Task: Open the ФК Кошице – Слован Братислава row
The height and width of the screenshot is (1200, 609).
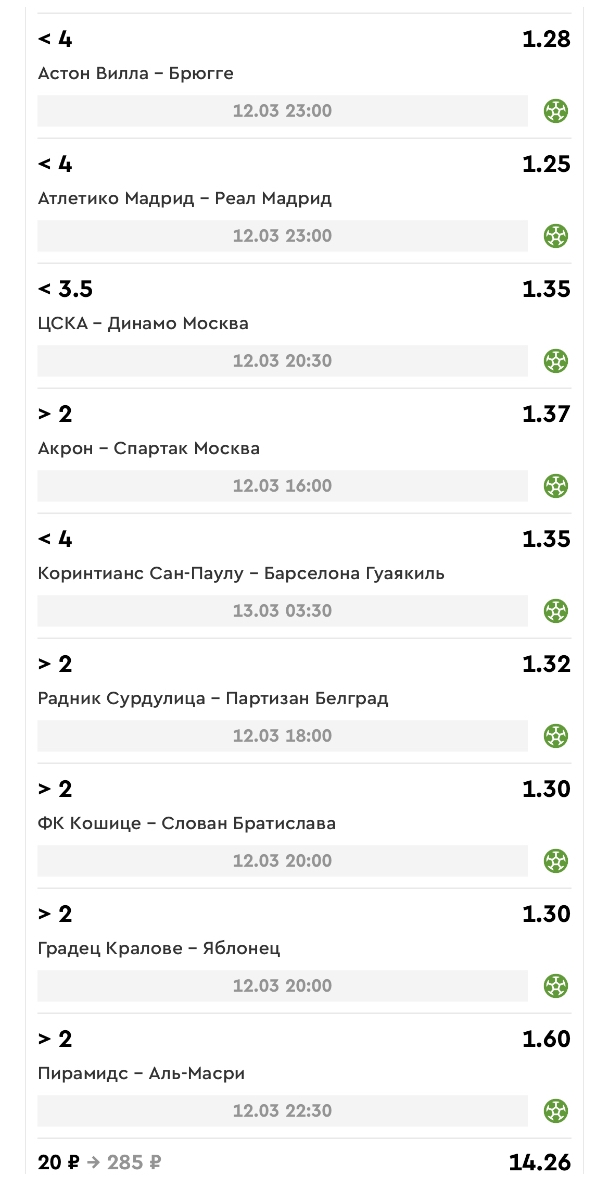Action: pyautogui.click(x=304, y=826)
